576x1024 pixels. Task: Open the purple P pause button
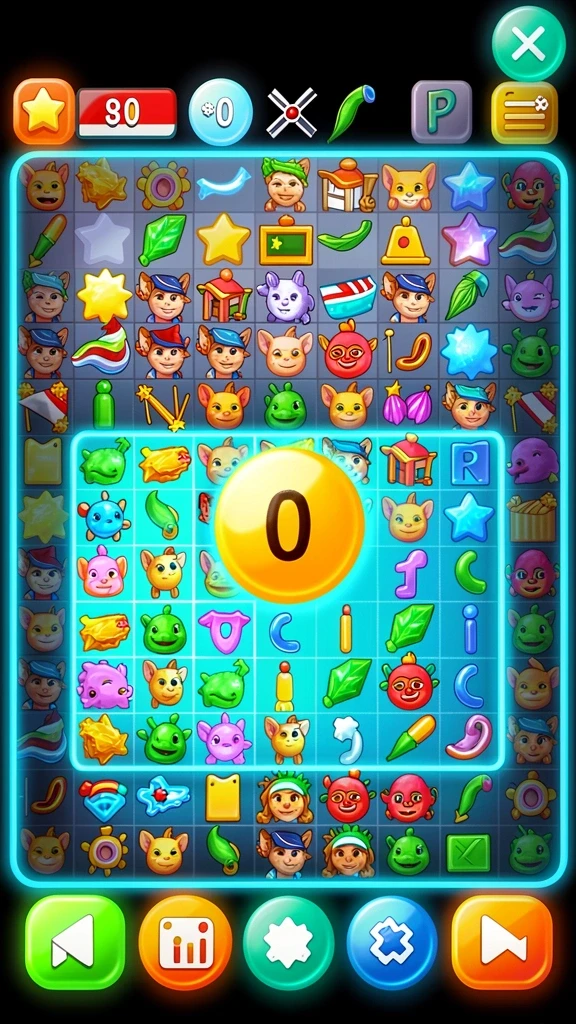(441, 112)
